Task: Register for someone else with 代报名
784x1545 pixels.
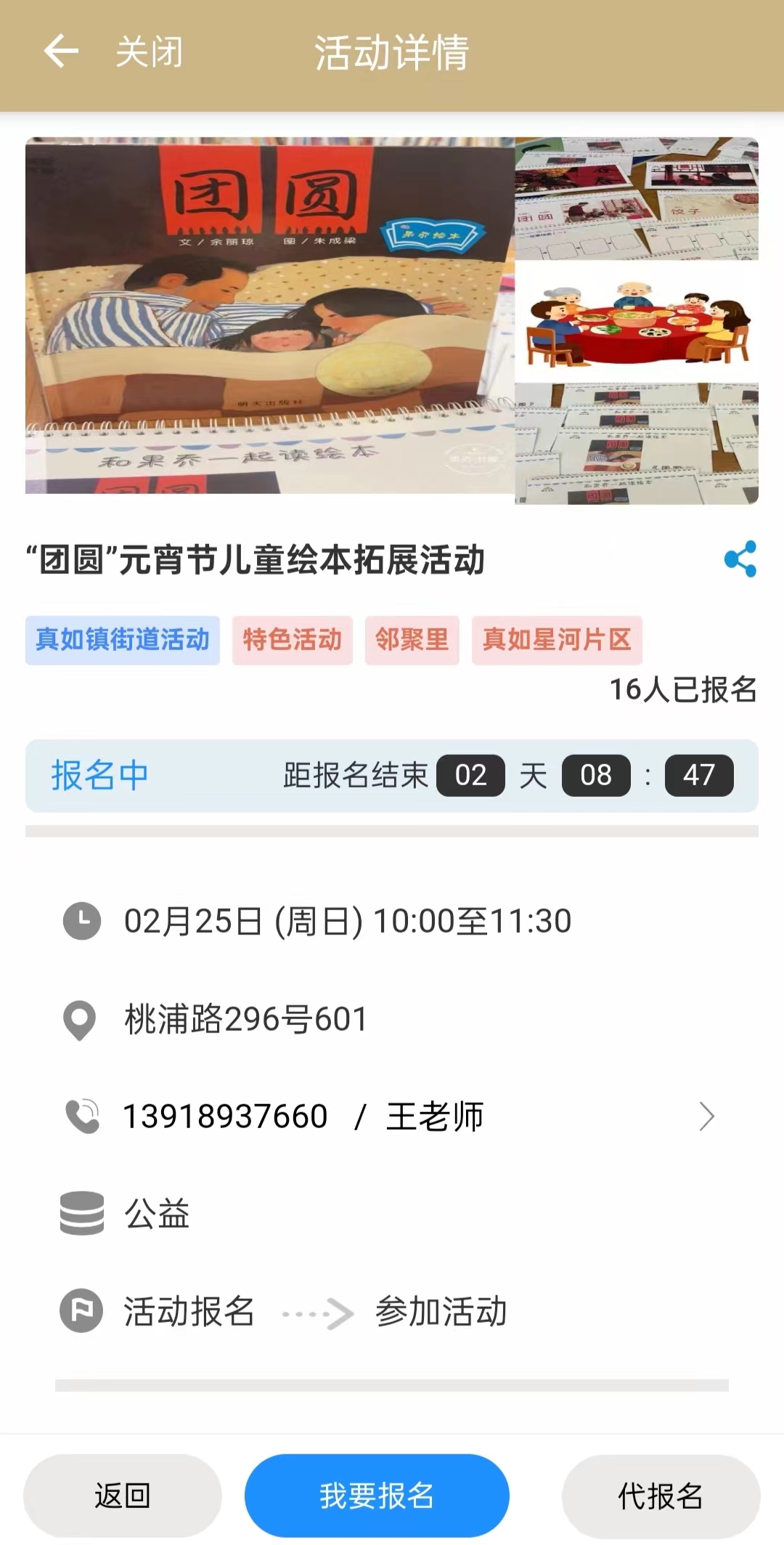Action: (661, 1496)
